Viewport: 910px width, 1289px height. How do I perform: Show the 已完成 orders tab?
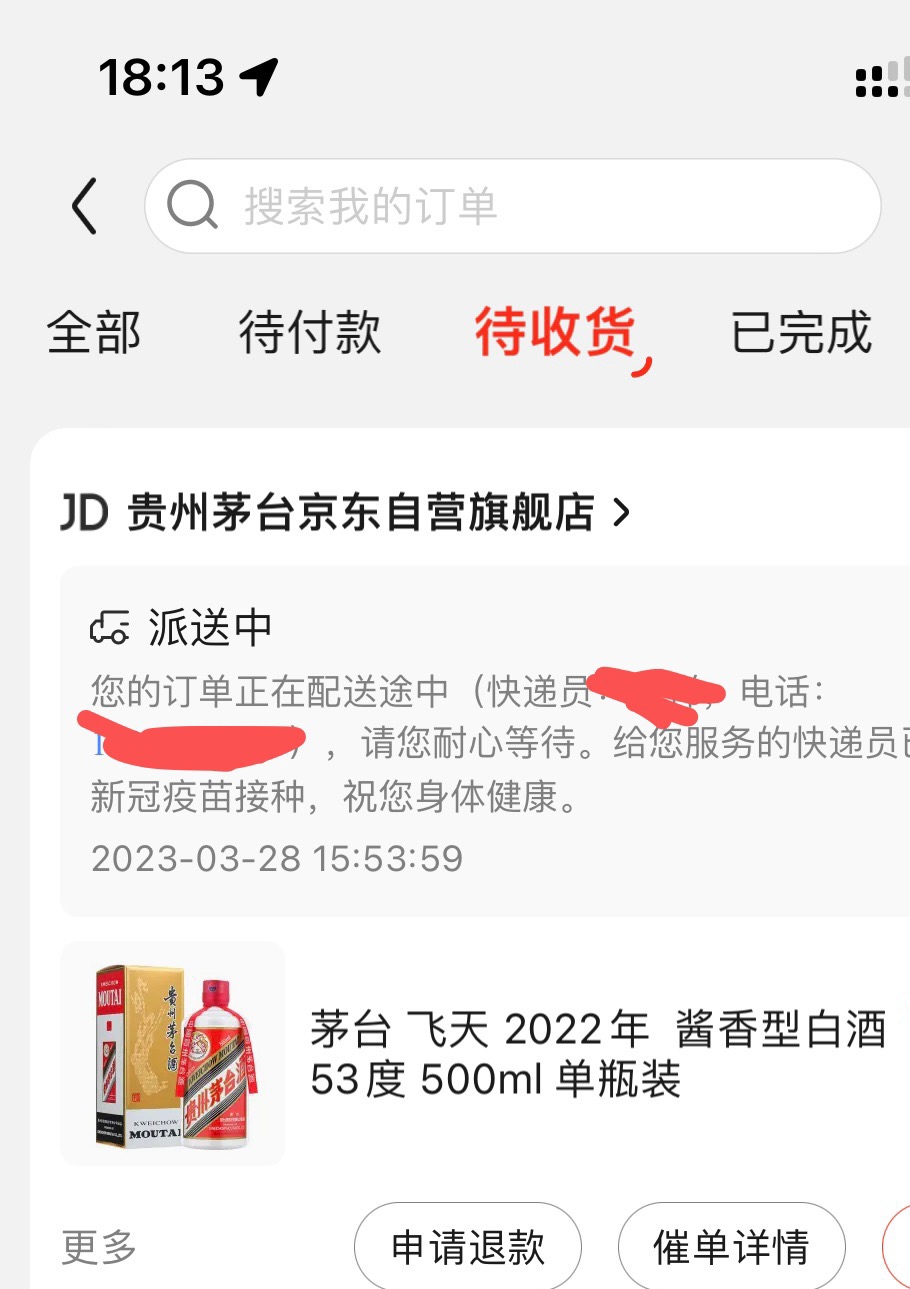801,333
